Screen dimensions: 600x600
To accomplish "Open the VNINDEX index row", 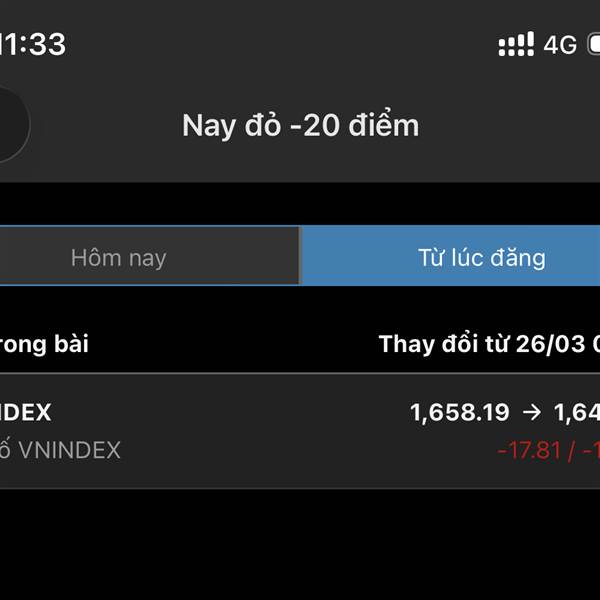I will [300, 431].
